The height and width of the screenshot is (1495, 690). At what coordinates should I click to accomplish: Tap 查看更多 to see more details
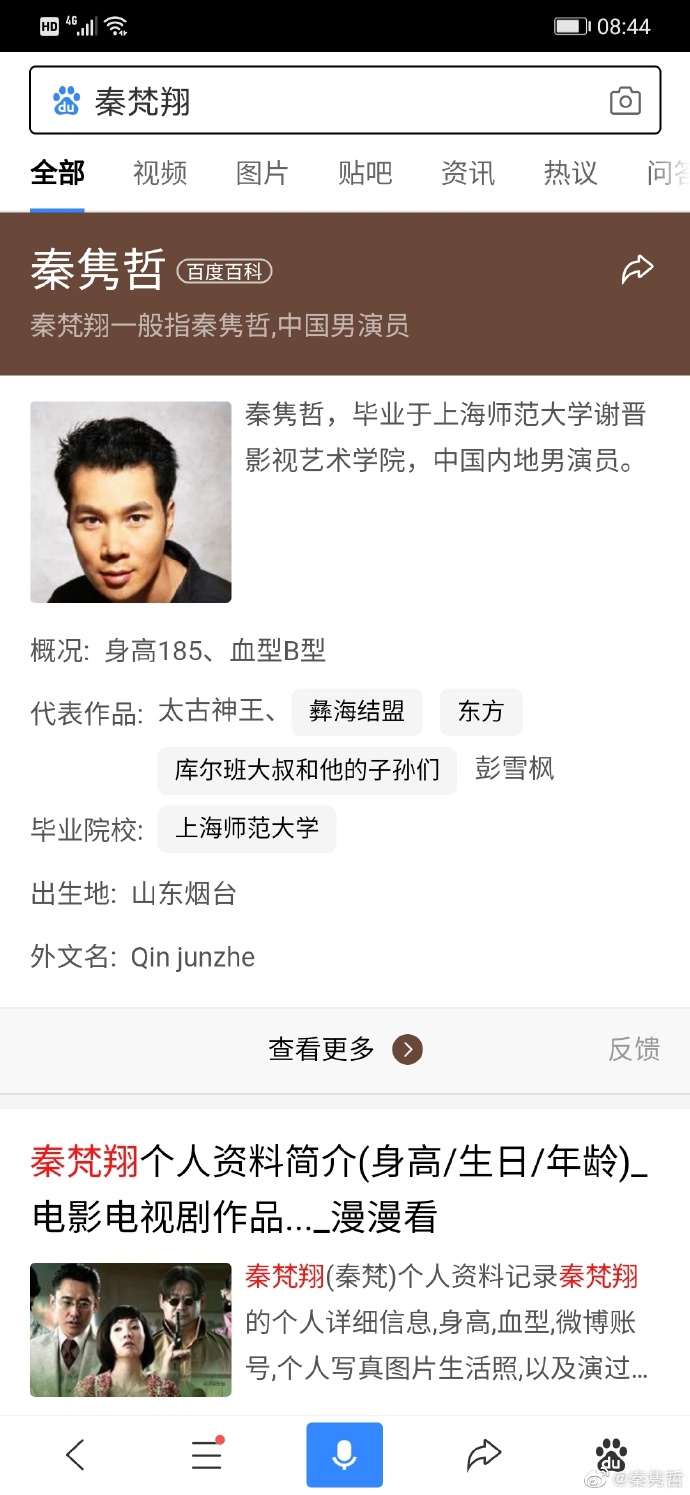click(x=345, y=1049)
